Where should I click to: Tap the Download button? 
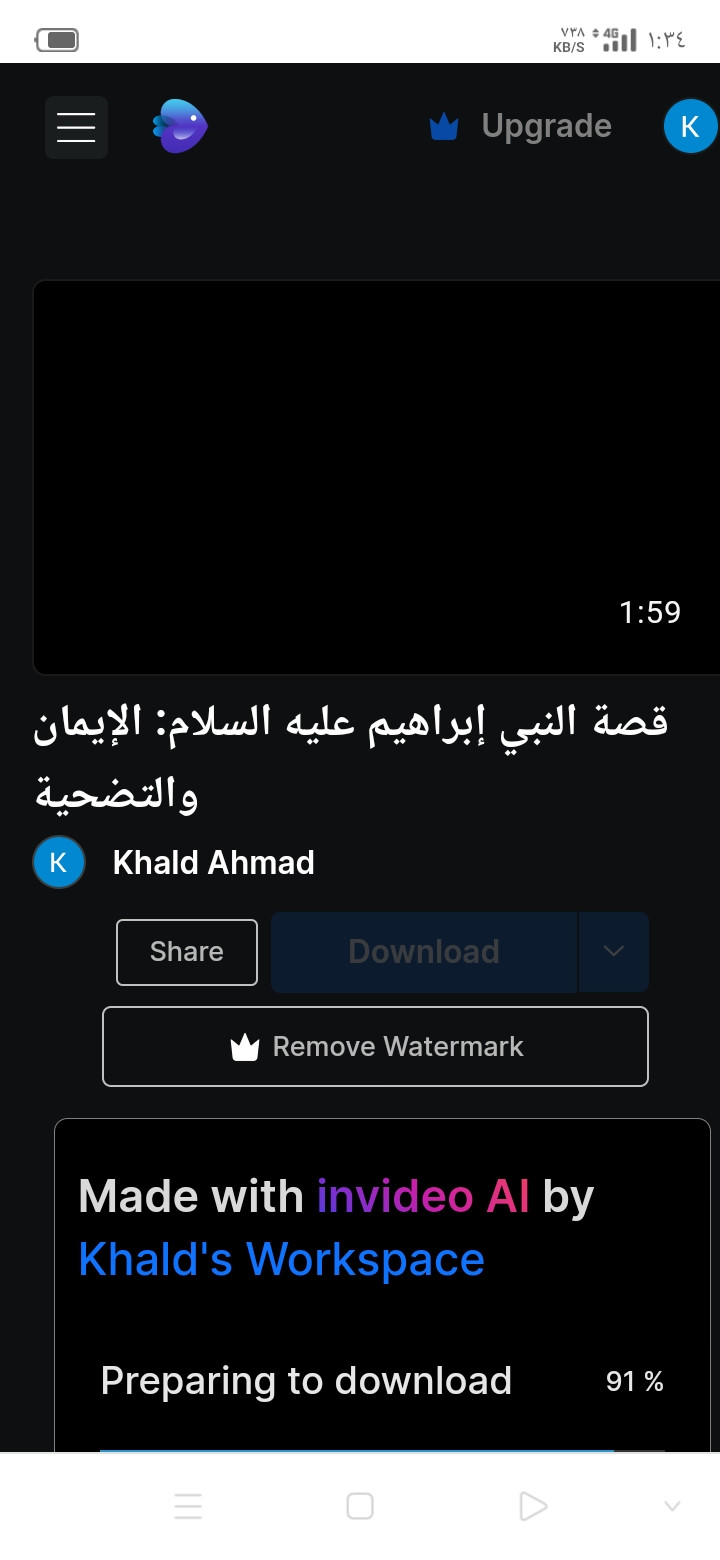pos(424,952)
